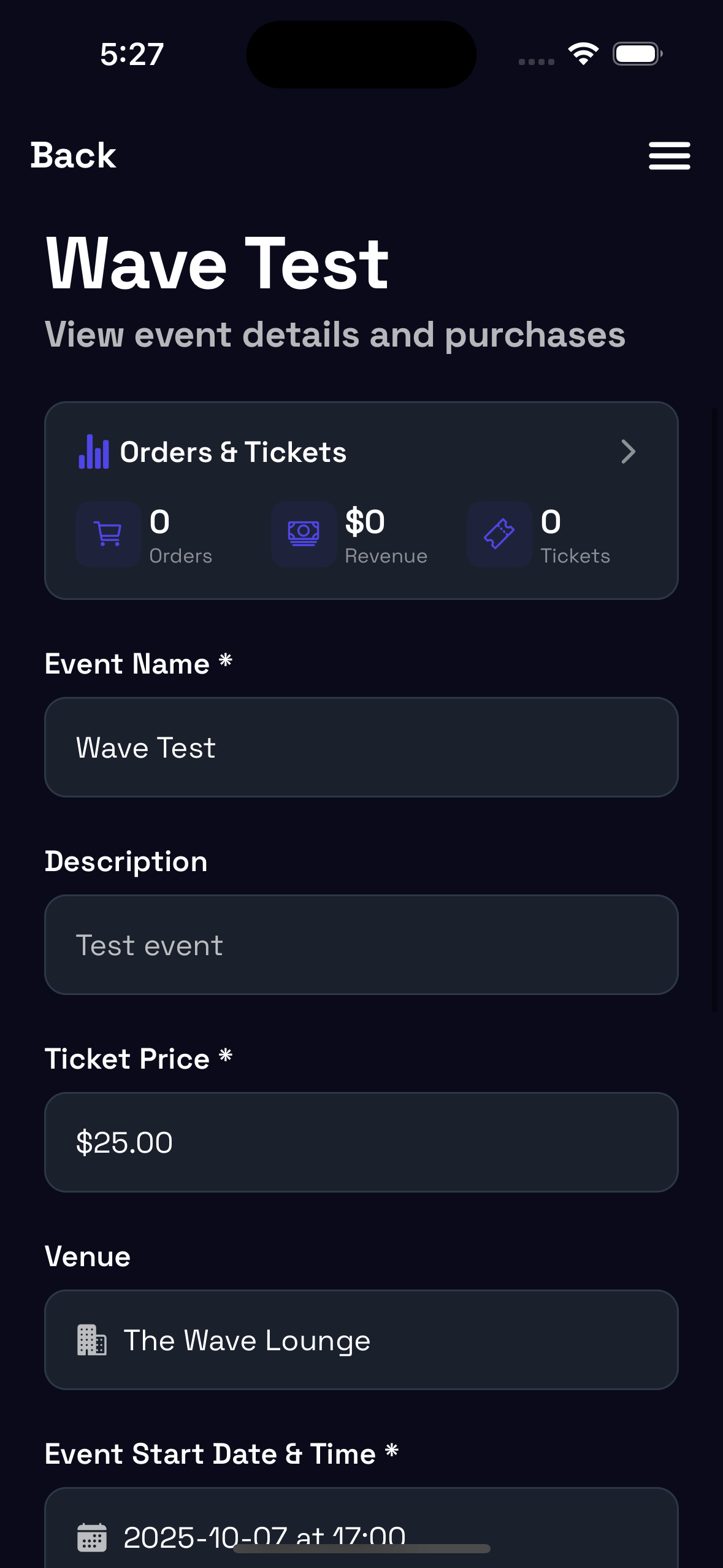Edit the Event Name field
Image resolution: width=723 pixels, height=1568 pixels.
point(361,747)
